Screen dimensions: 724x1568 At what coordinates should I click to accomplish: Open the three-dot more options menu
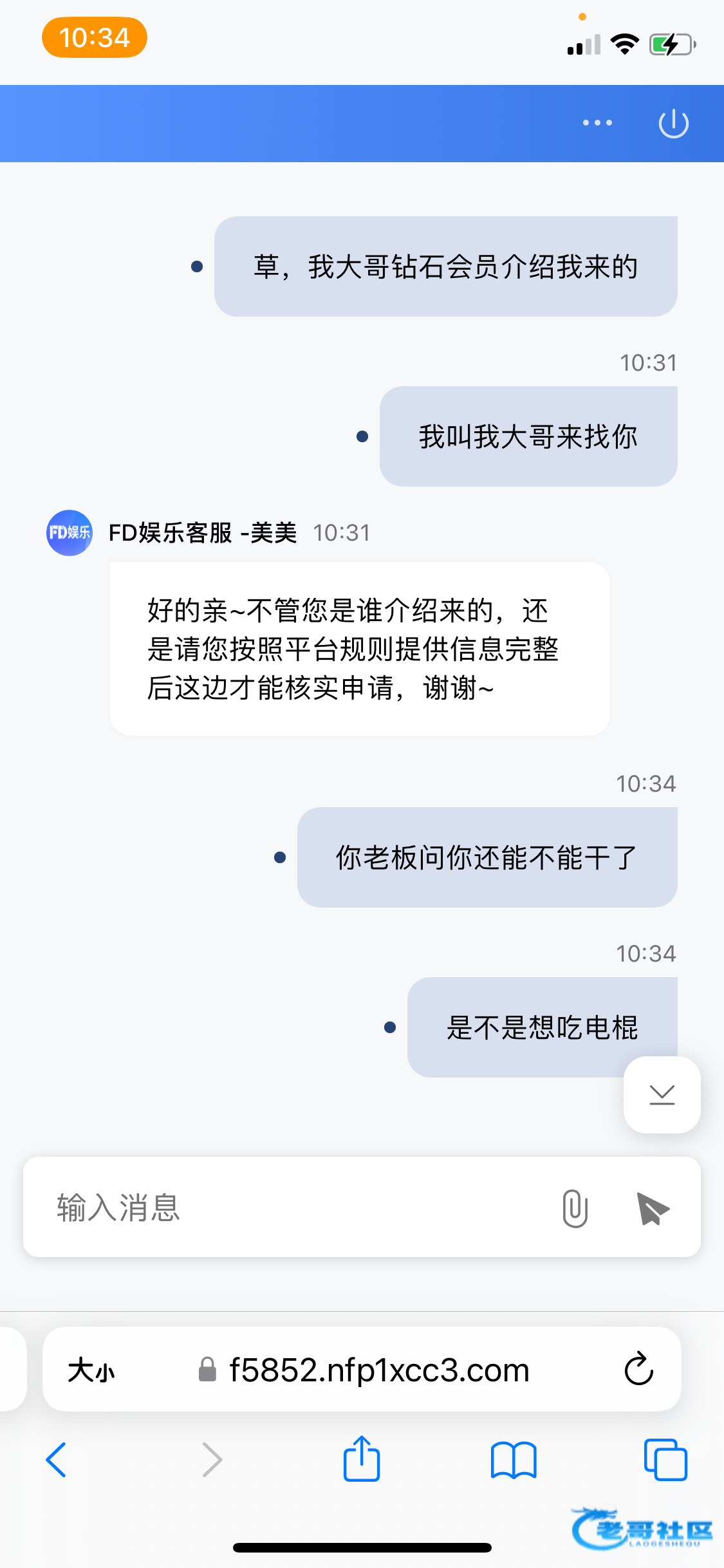click(x=597, y=122)
